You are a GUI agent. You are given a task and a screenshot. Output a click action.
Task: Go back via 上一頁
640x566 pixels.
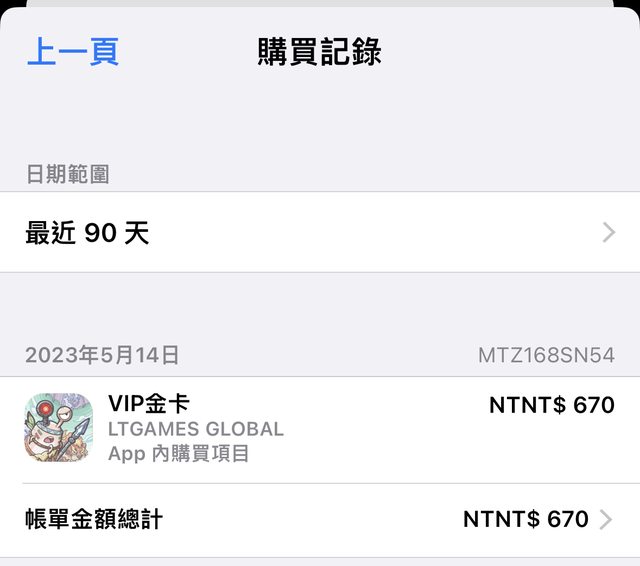click(x=72, y=52)
